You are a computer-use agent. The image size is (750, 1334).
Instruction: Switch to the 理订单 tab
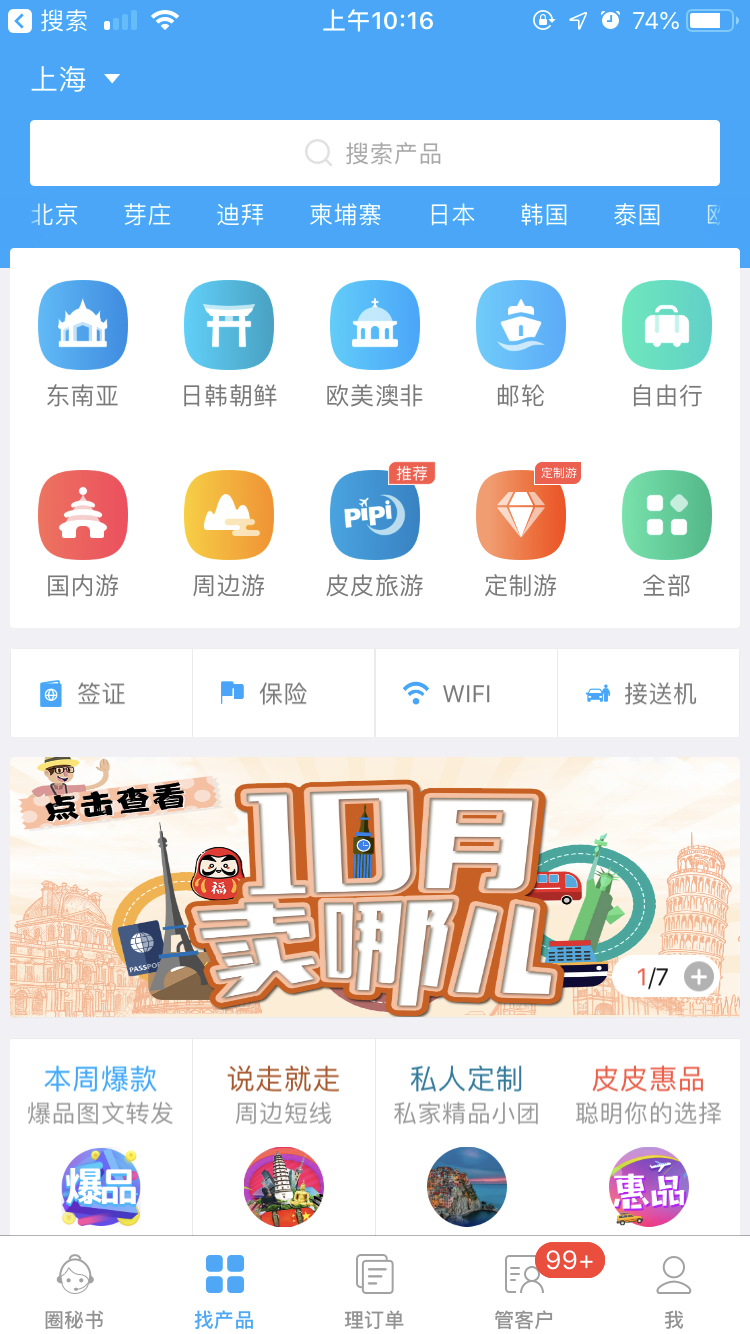coord(375,1287)
